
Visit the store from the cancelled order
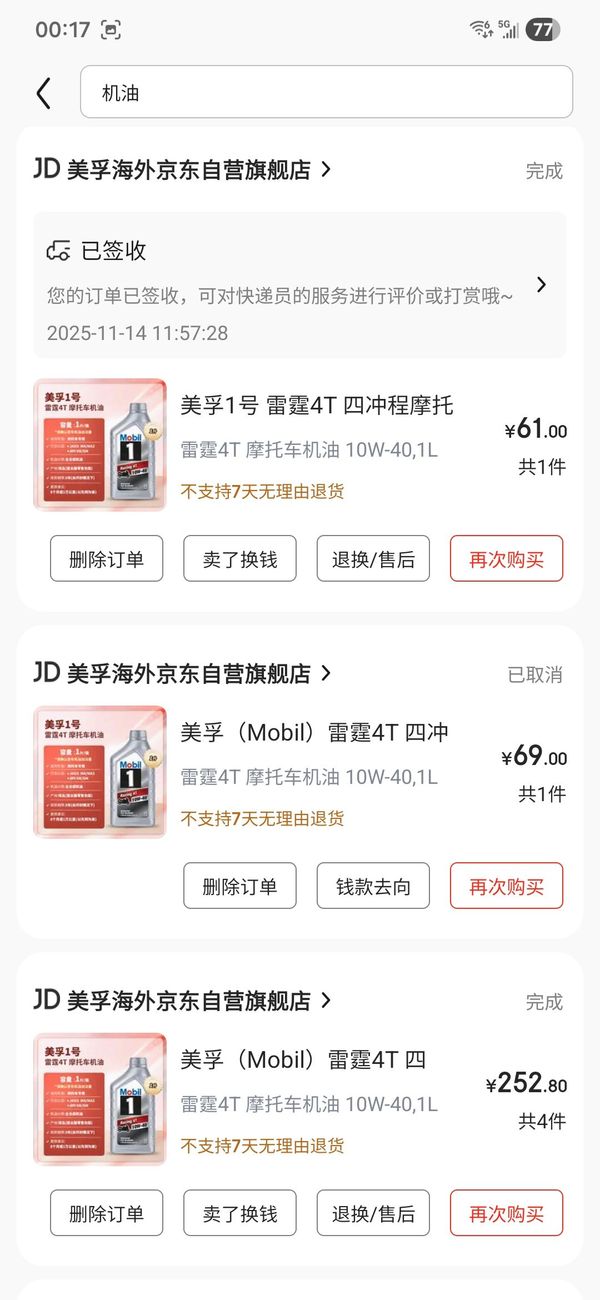tap(190, 673)
